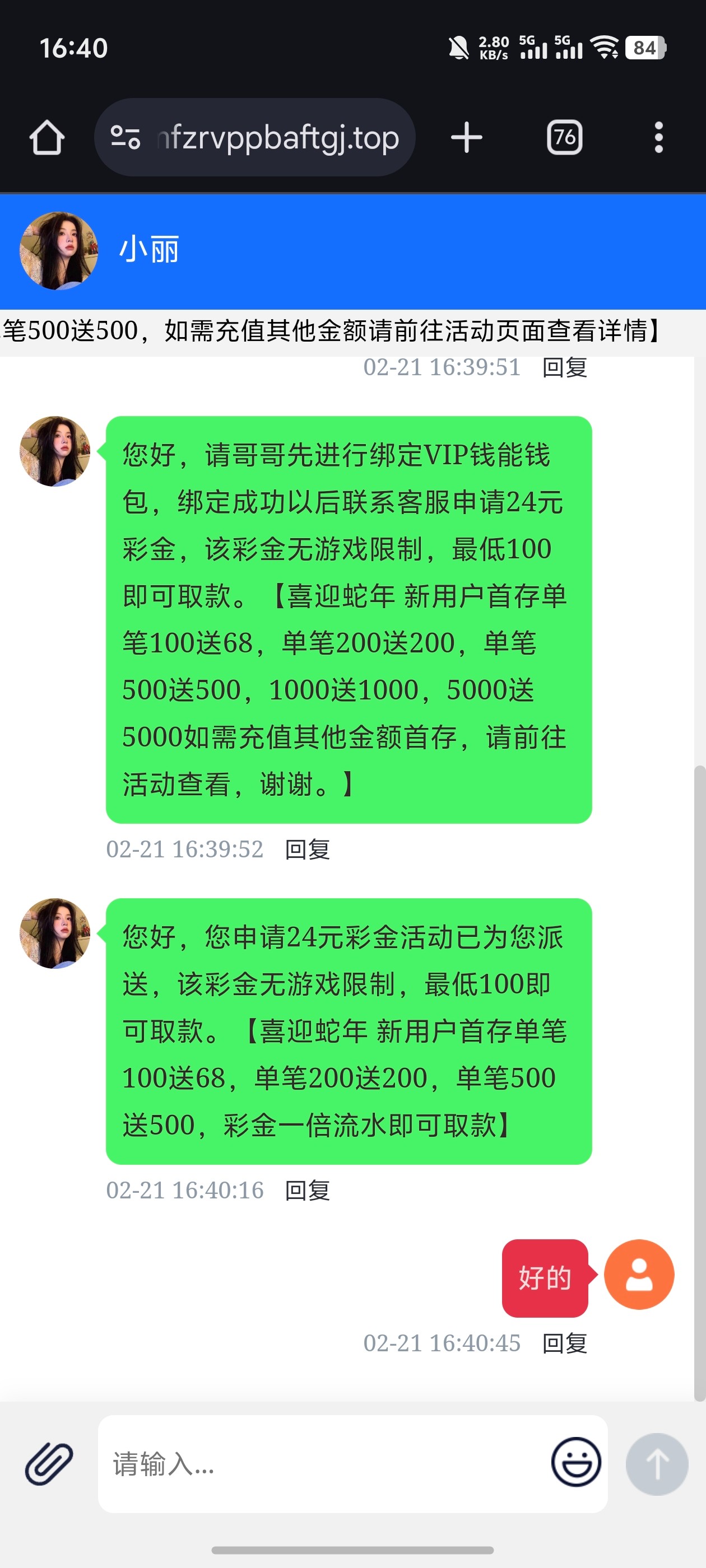This screenshot has width=706, height=1568.
Task: Tap 回复 under the 16:40:16 message
Action: [x=308, y=1190]
